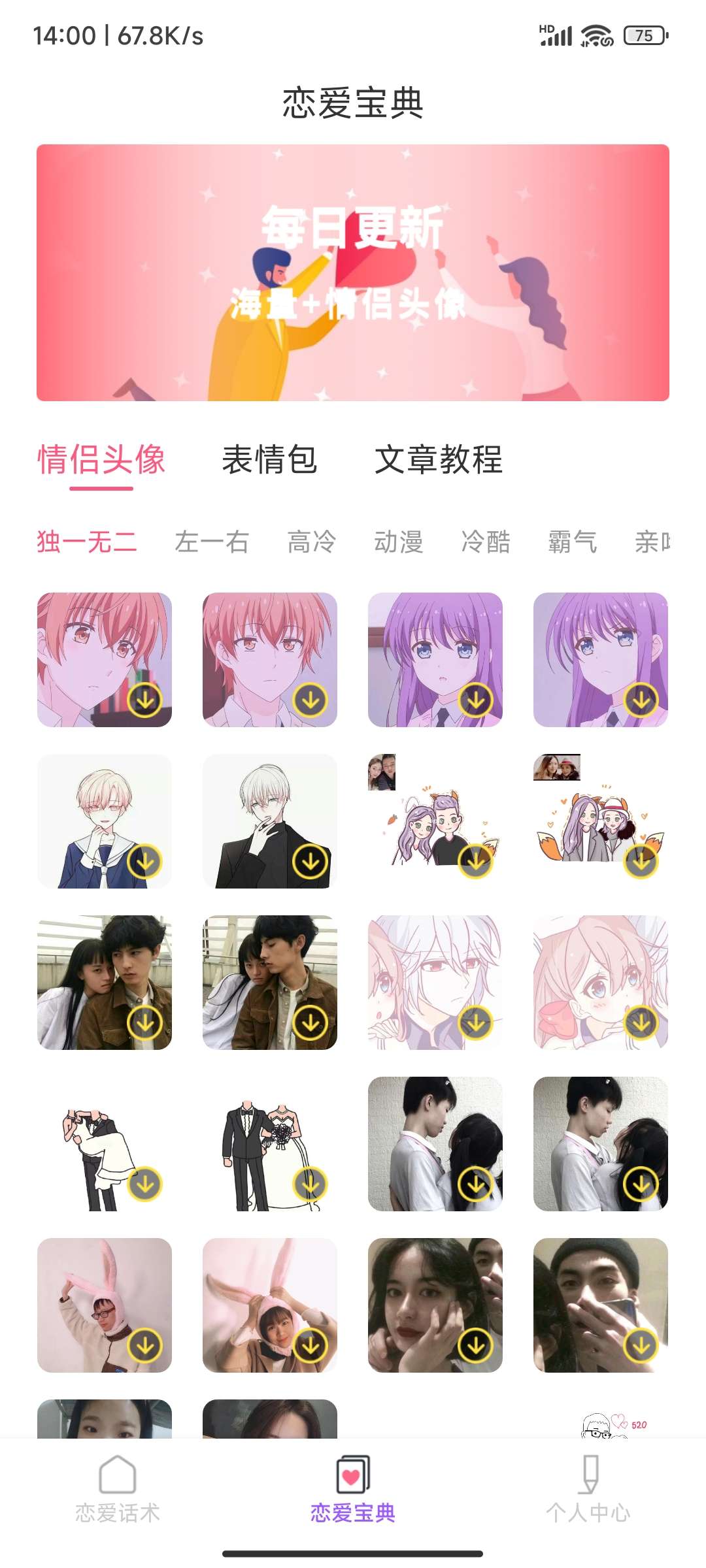The width and height of the screenshot is (706, 1568).
Task: Open the 每日更新 couple avatar banner
Action: [353, 272]
